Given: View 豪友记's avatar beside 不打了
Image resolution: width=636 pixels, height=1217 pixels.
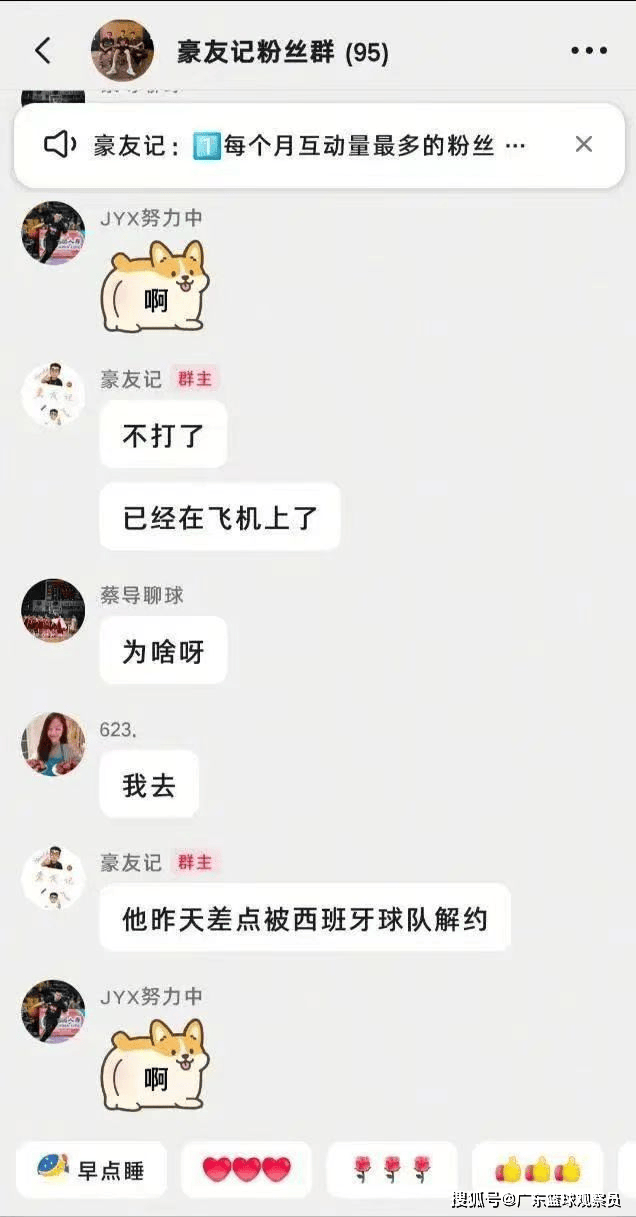Looking at the screenshot, I should [x=53, y=394].
